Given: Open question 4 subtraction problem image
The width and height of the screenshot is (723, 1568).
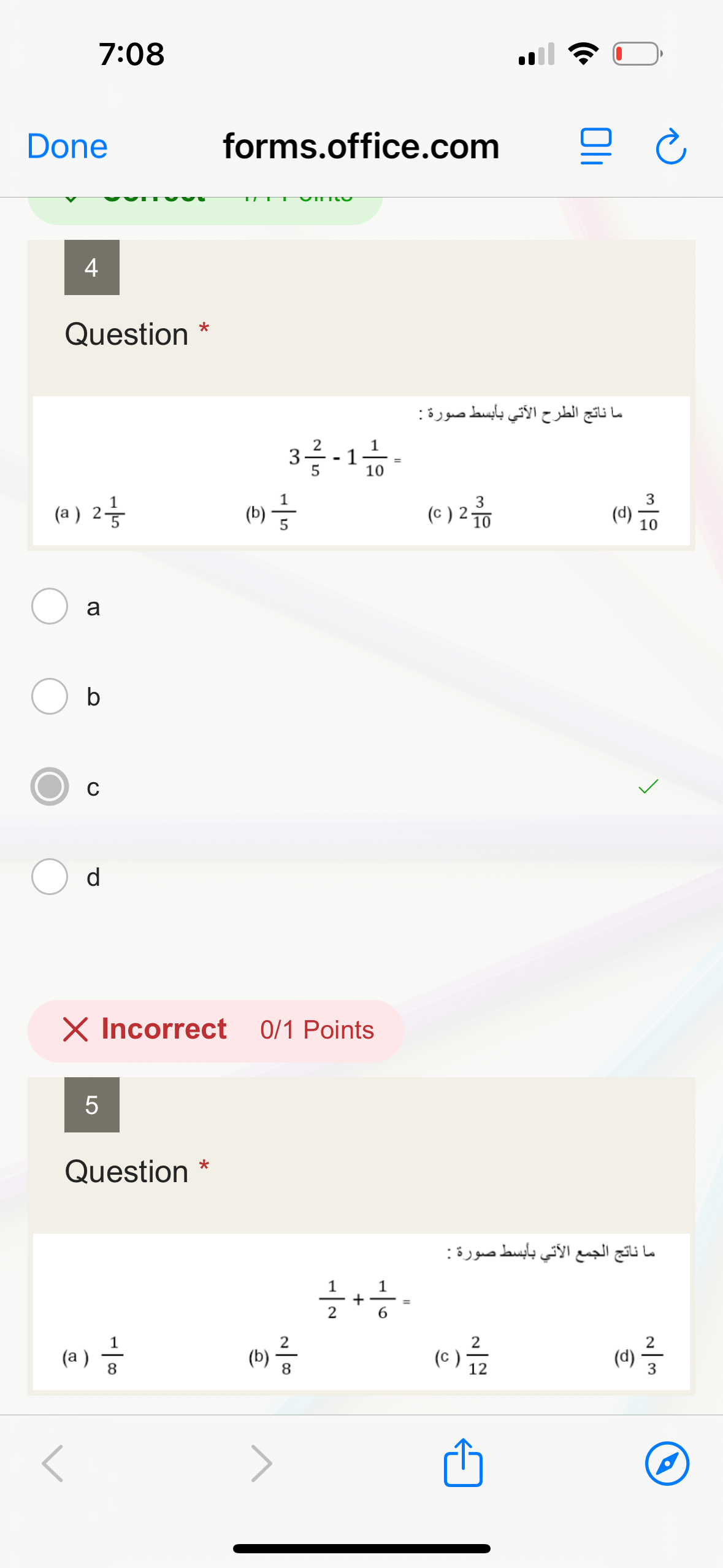Looking at the screenshot, I should (x=361, y=471).
